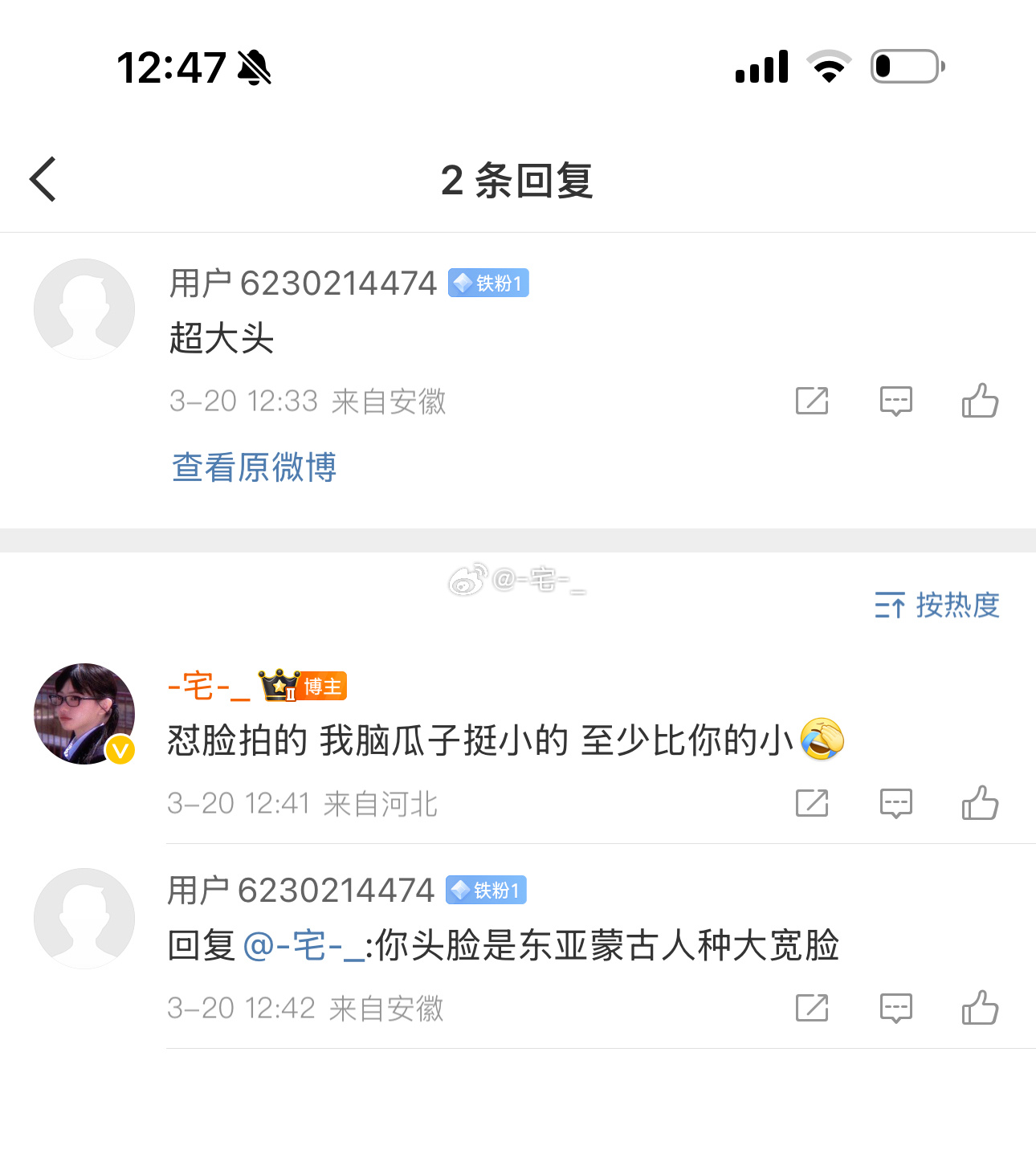Open -宅-_ username profile
The height and width of the screenshot is (1158, 1036).
pos(209,687)
